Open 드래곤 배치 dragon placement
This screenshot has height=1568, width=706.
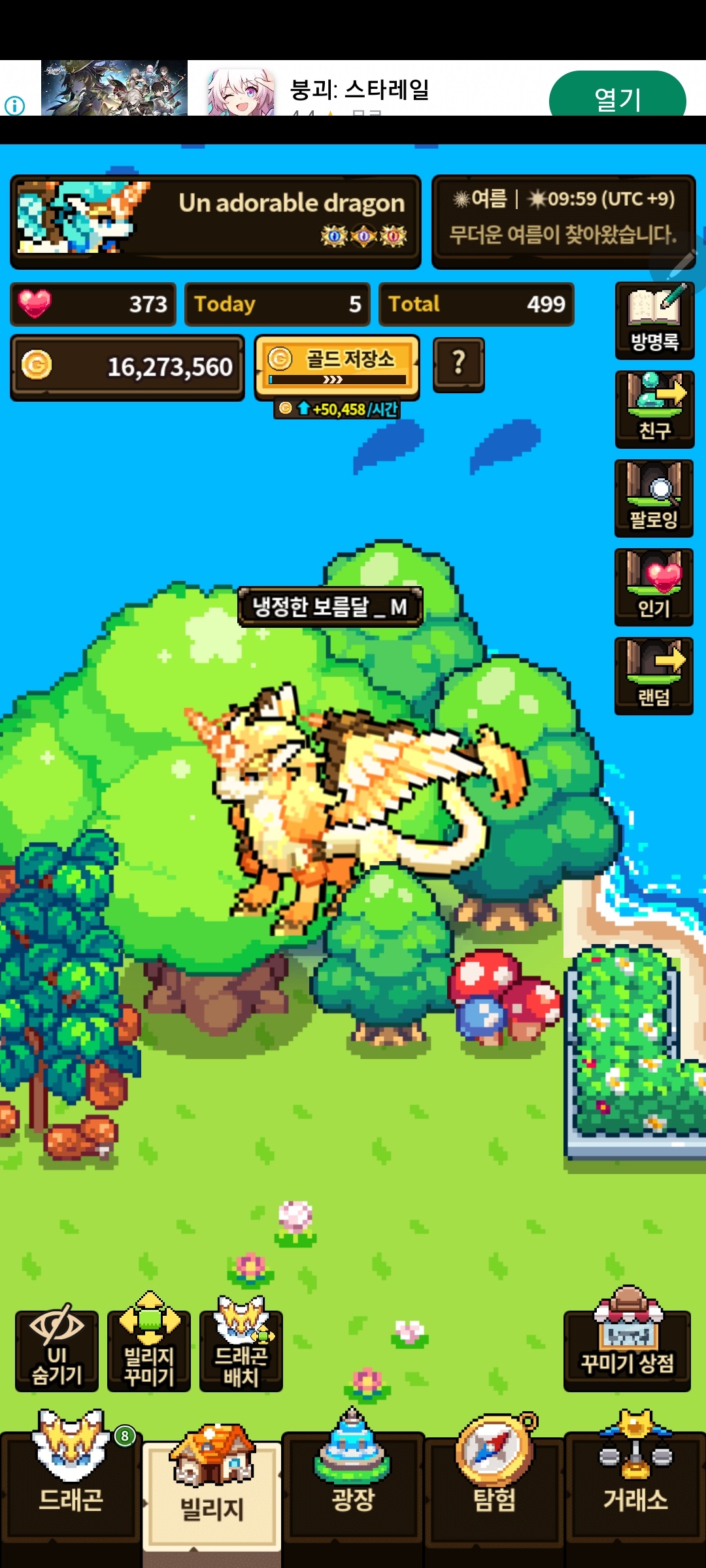[x=241, y=1349]
